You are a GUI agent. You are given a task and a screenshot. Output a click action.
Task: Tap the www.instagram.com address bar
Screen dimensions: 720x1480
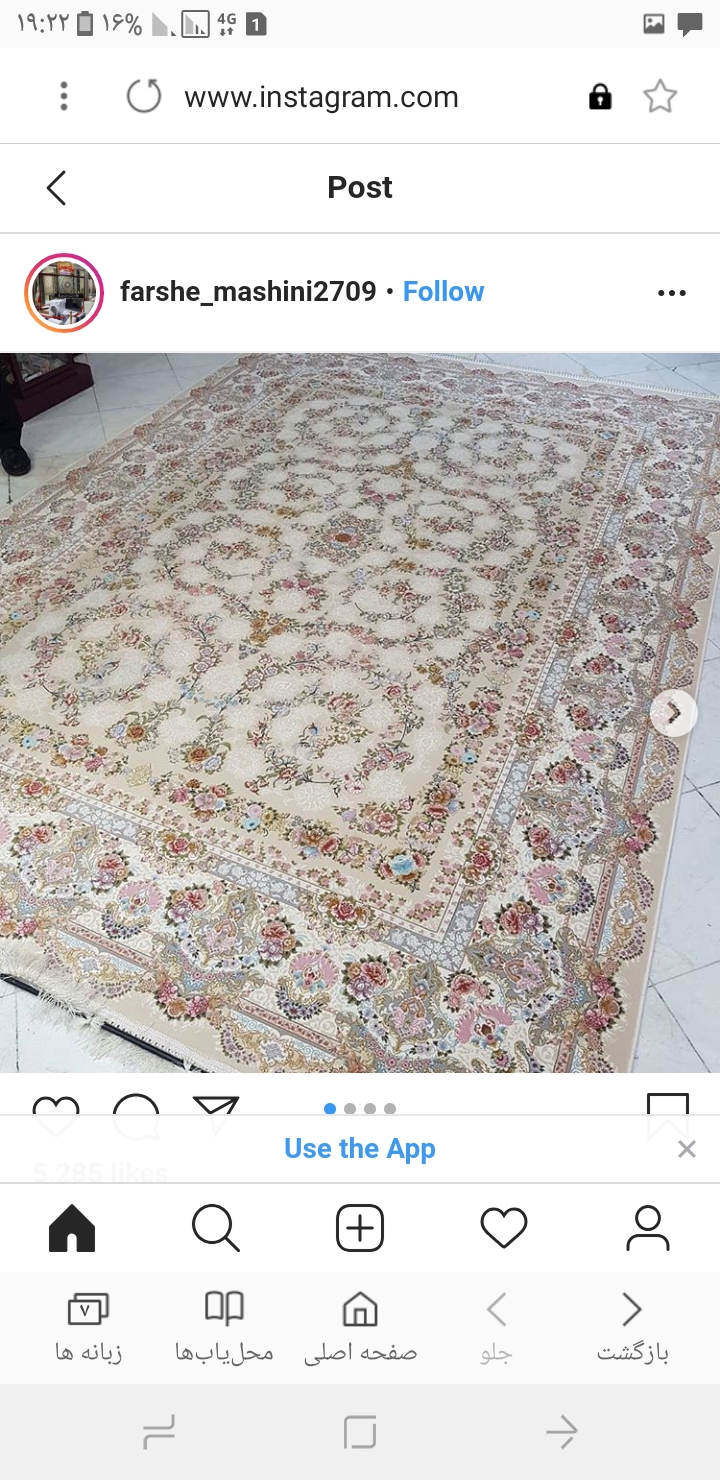point(321,97)
